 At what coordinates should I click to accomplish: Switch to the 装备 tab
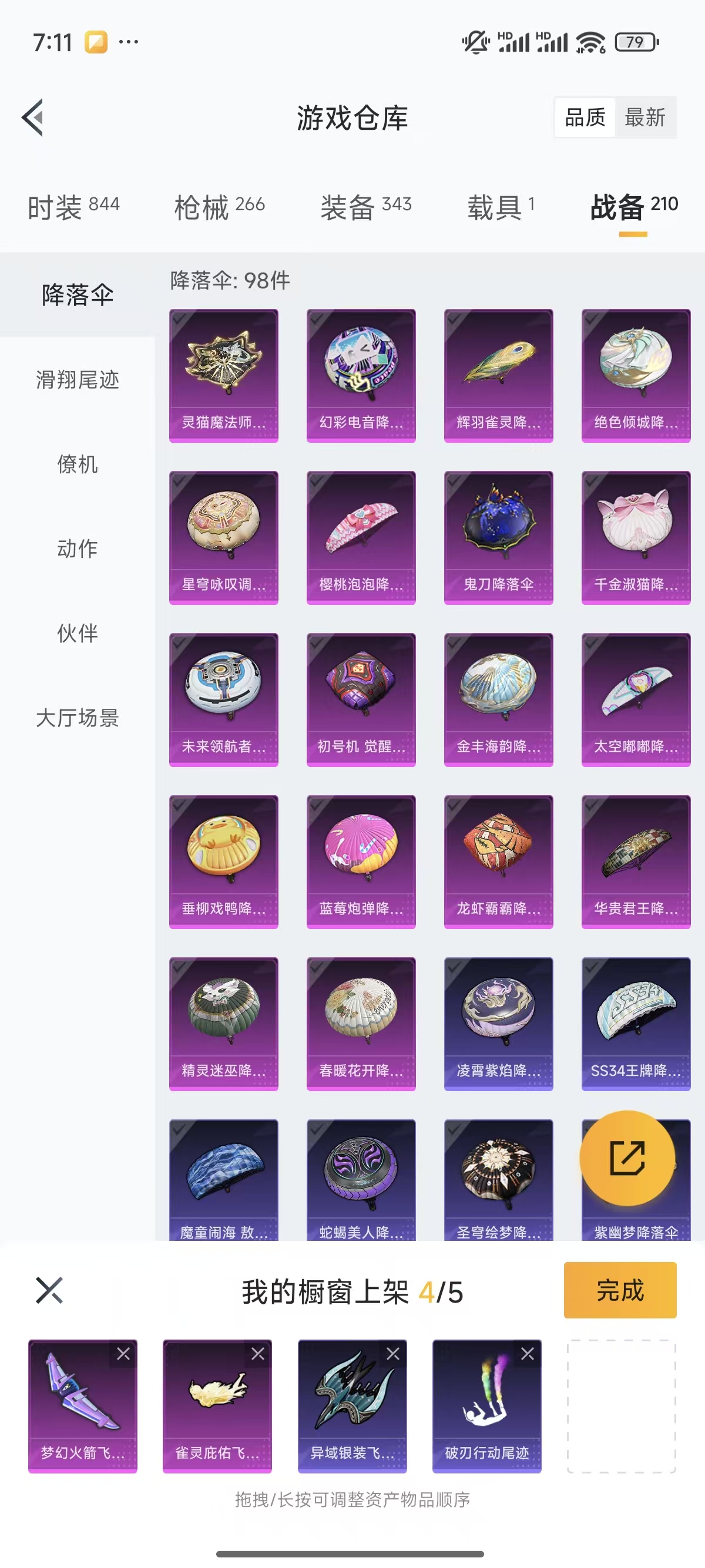tap(366, 207)
